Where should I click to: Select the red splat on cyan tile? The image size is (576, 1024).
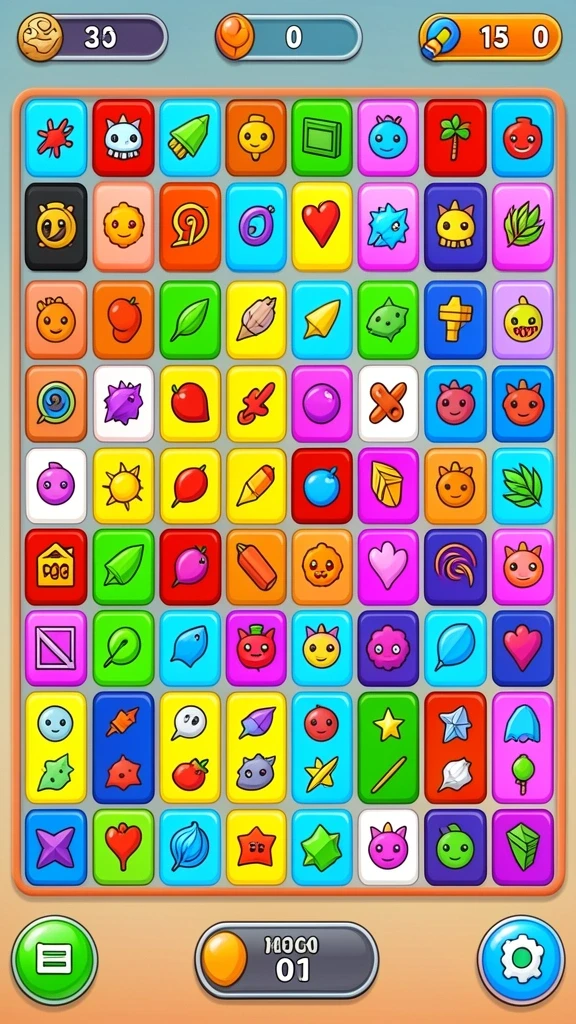(56, 137)
